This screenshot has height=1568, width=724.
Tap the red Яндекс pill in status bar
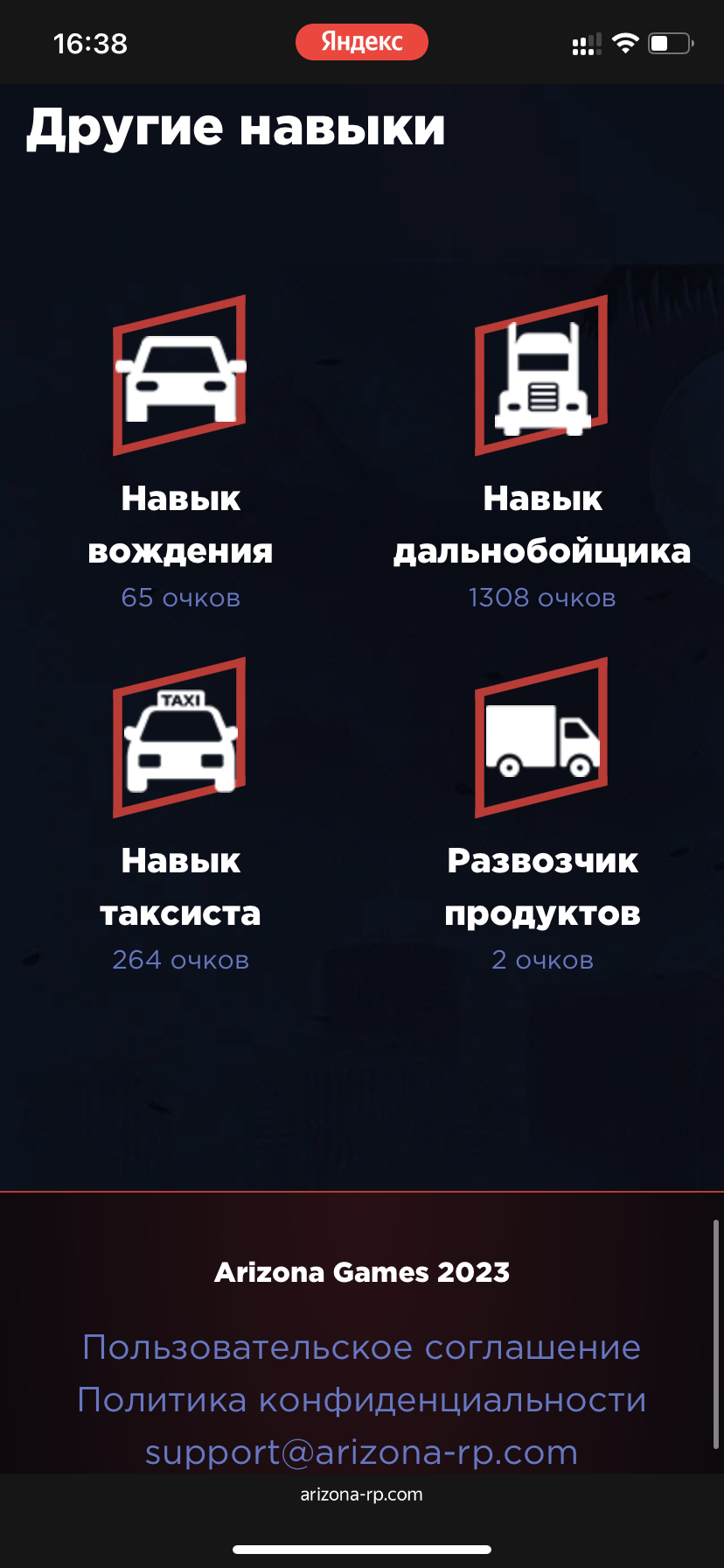click(362, 42)
